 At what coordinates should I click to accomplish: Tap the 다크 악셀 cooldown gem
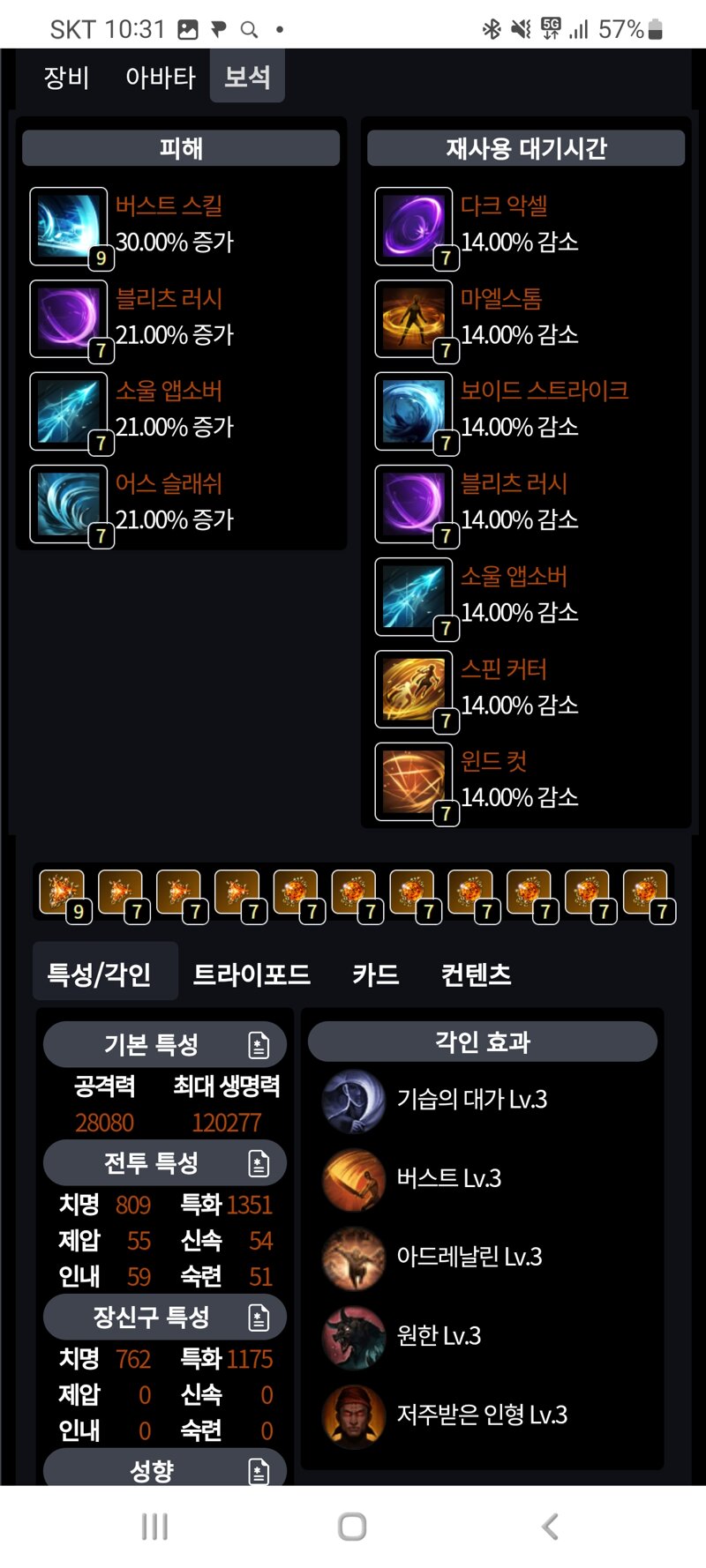pyautogui.click(x=413, y=226)
